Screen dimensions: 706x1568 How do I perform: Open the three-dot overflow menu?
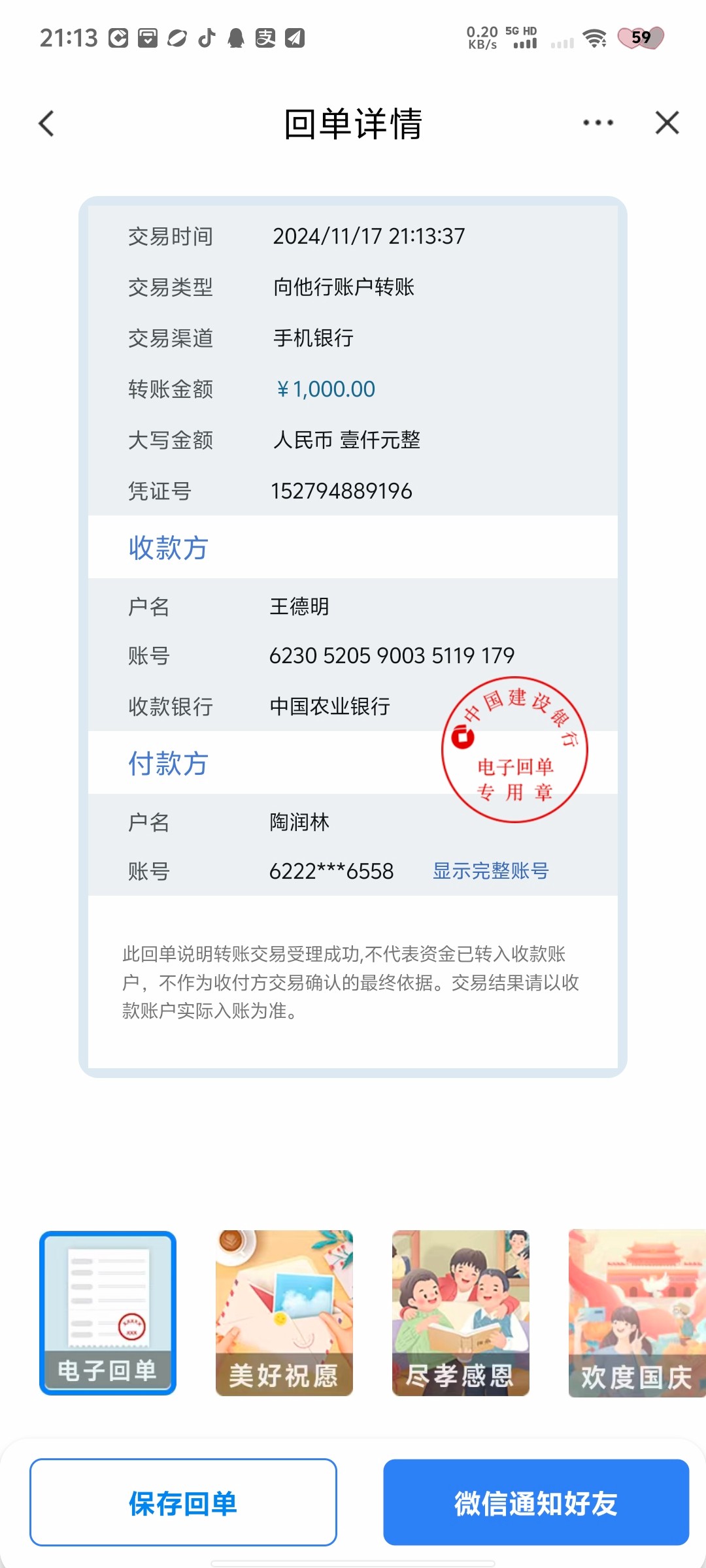coord(597,123)
